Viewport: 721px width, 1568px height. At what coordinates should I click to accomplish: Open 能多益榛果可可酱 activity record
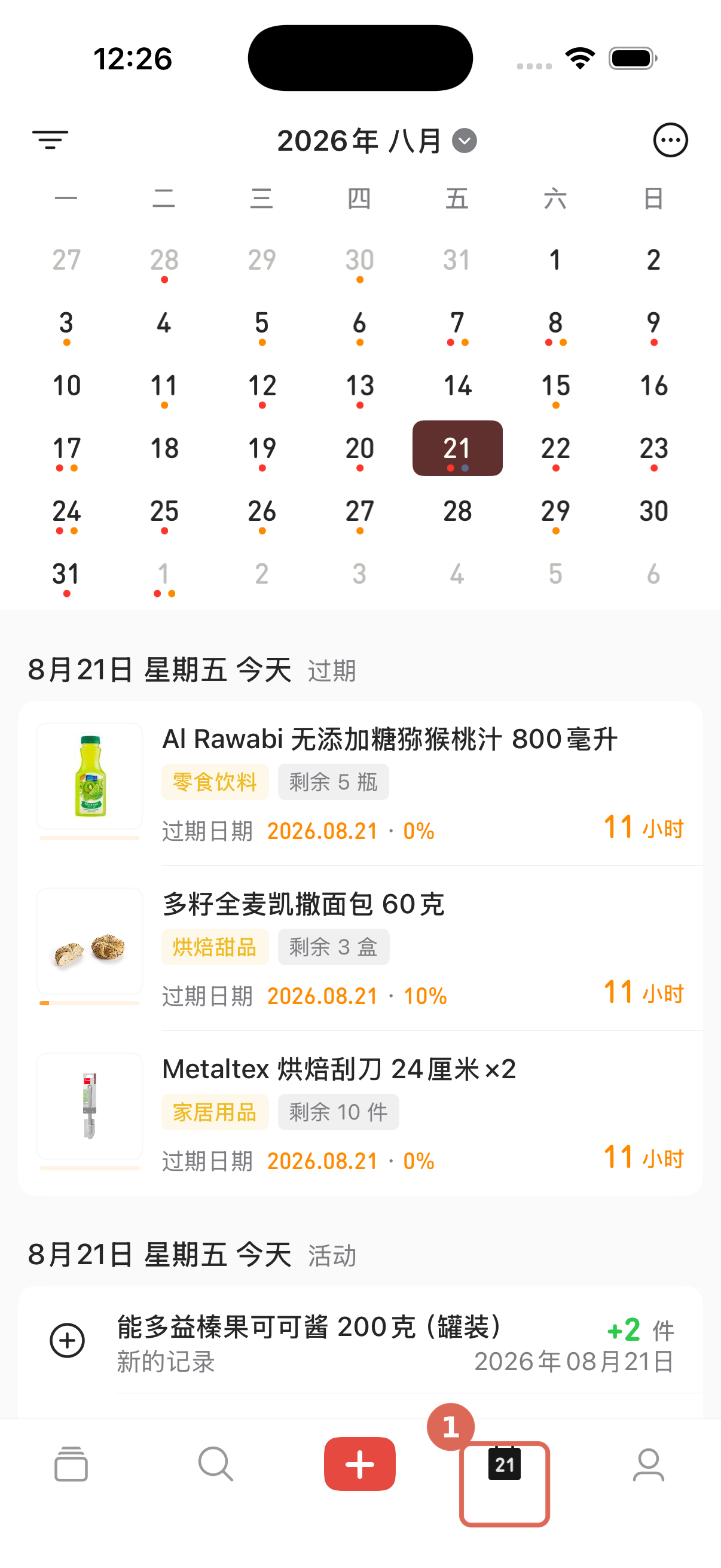coord(360,1341)
